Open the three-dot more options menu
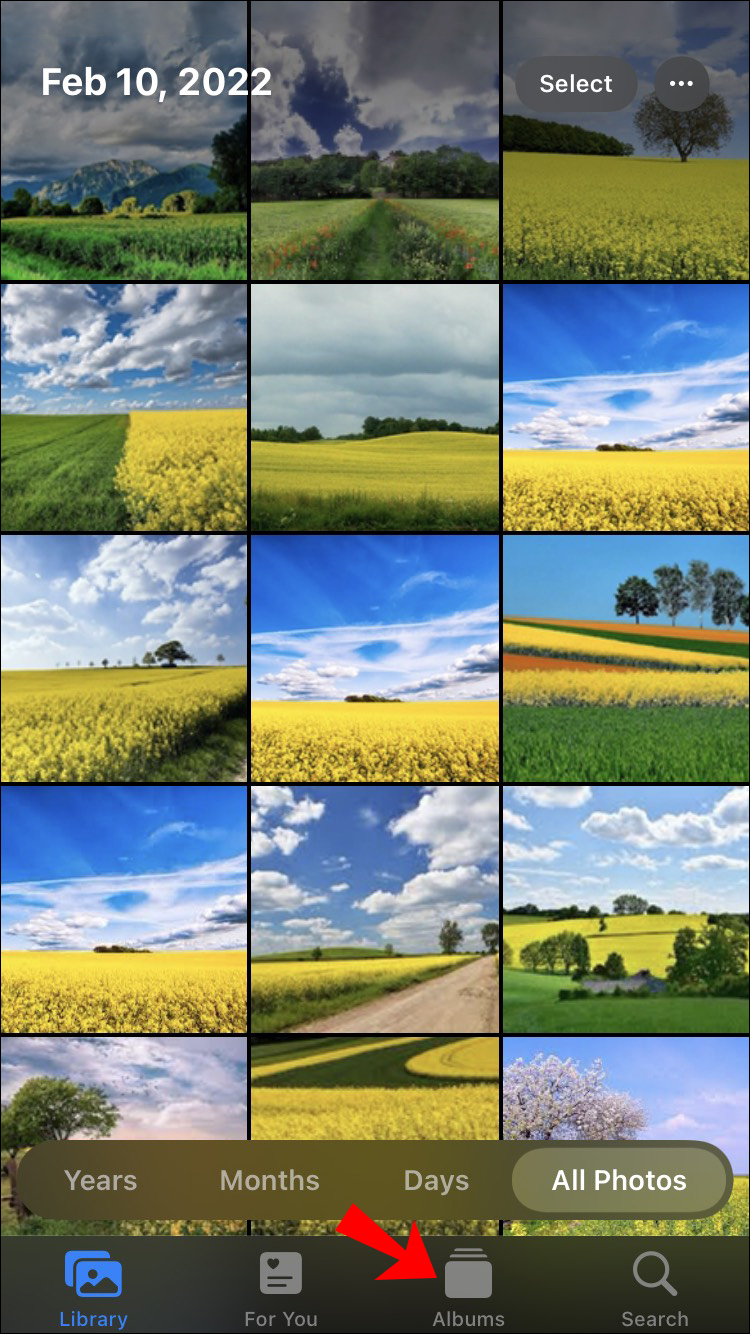This screenshot has height=1334, width=750. (681, 84)
